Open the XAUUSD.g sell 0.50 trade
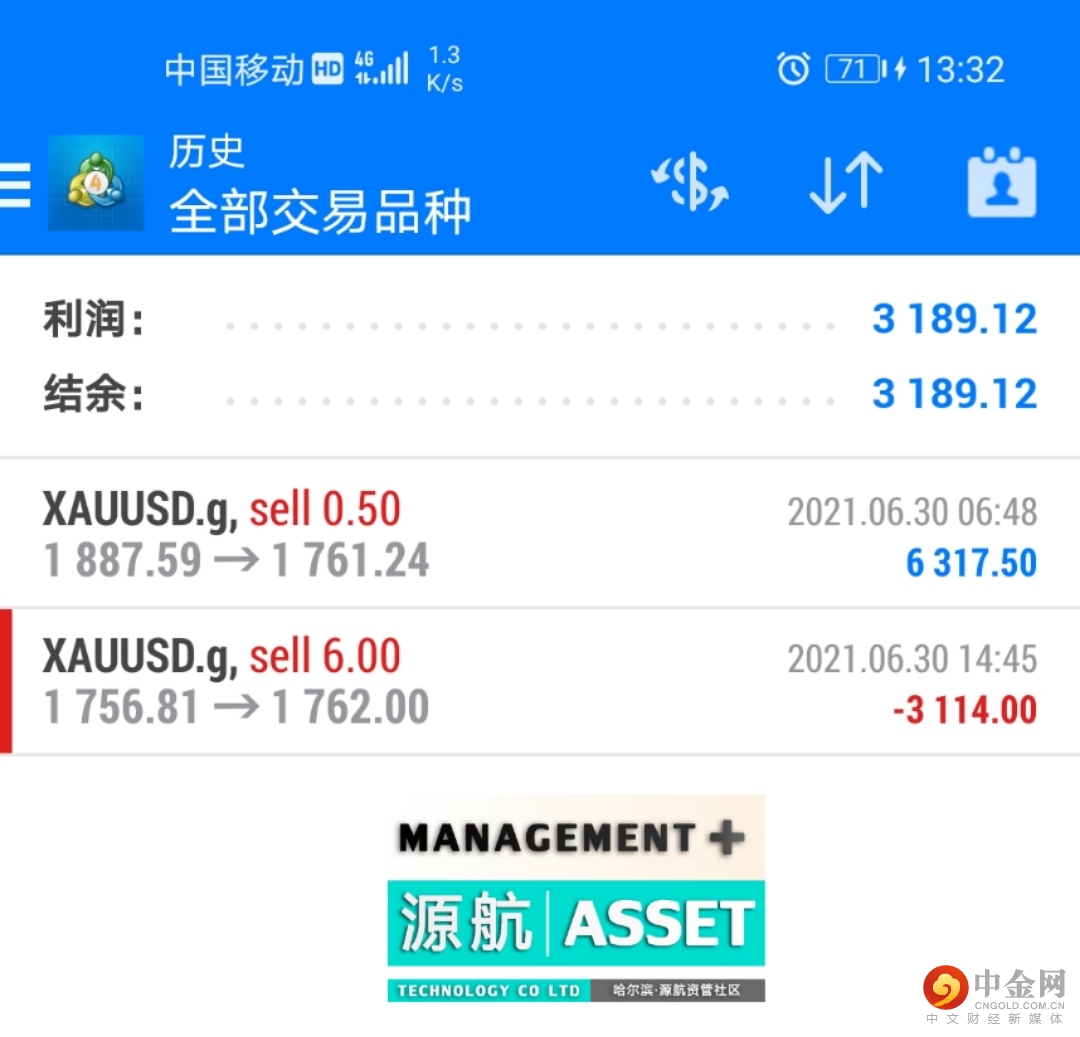The image size is (1080, 1037). pos(540,535)
